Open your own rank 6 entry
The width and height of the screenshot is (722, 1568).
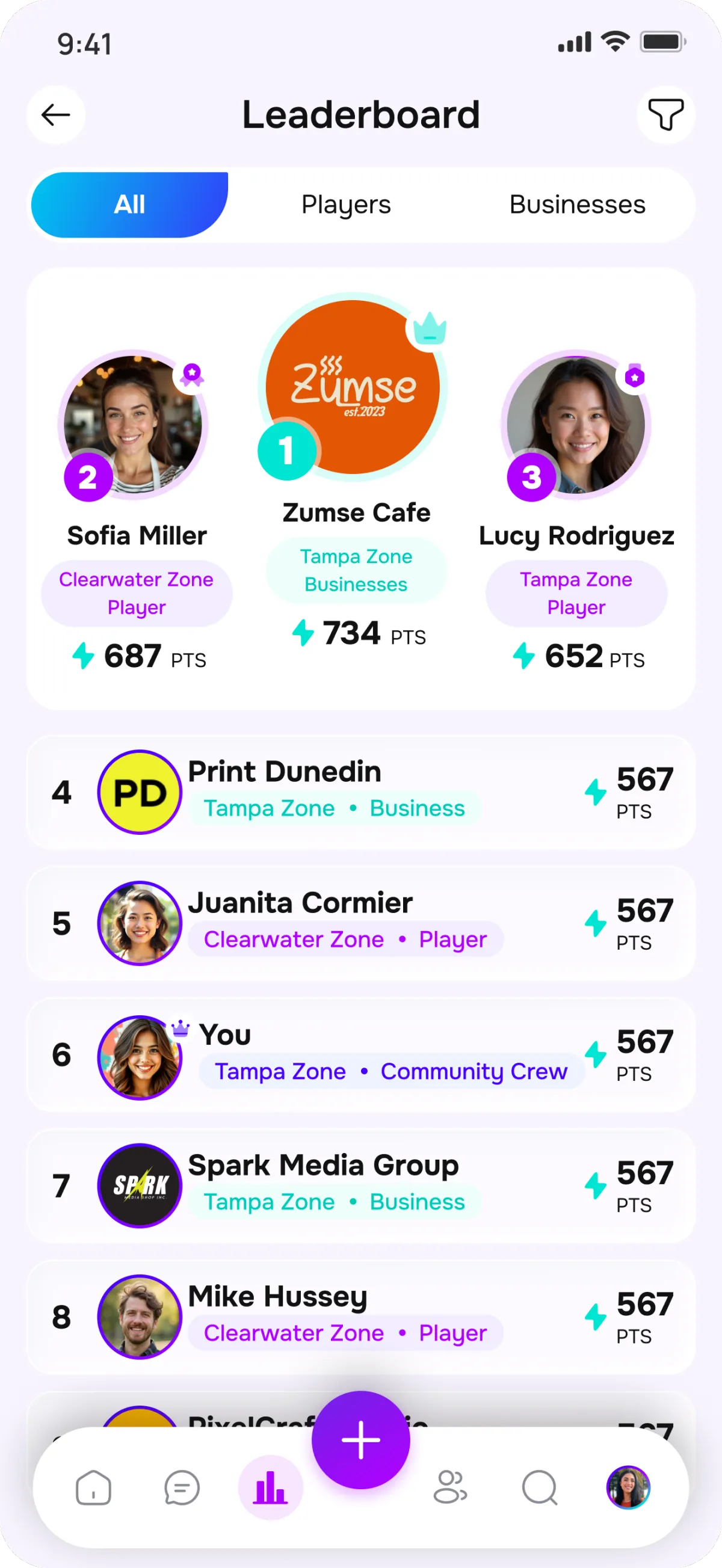(360, 1055)
